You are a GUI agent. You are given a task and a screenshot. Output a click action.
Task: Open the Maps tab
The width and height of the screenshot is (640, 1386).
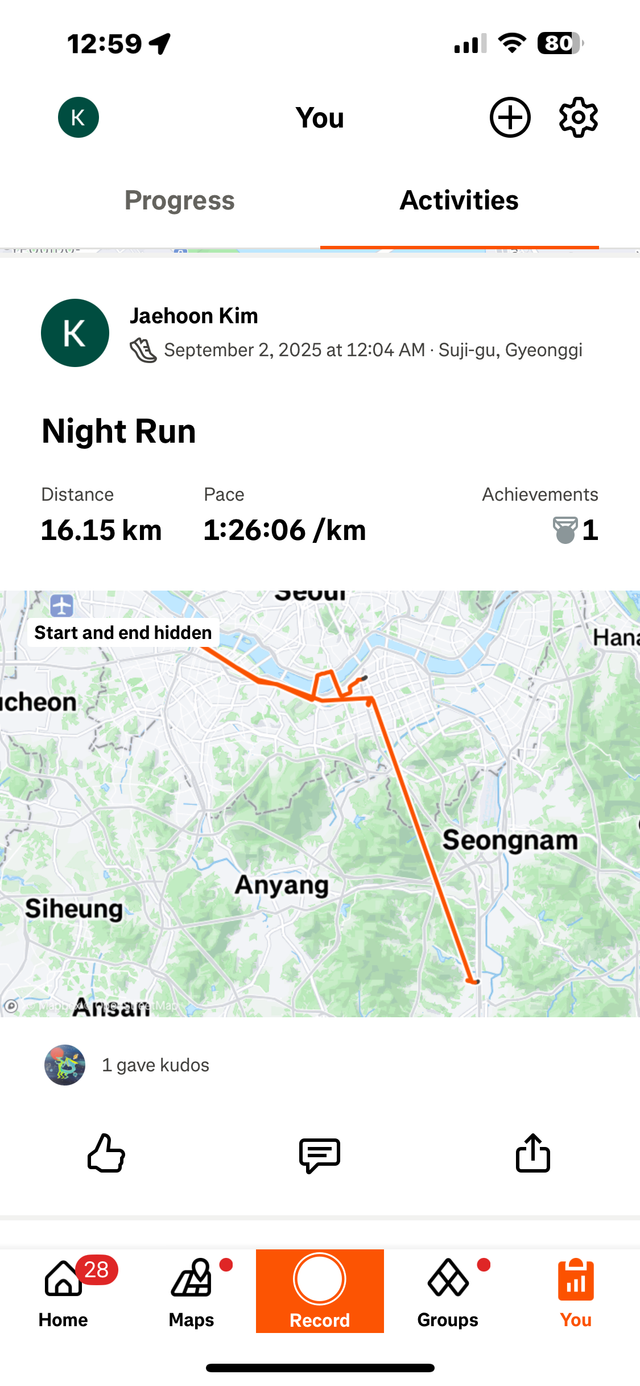pyautogui.click(x=191, y=1292)
